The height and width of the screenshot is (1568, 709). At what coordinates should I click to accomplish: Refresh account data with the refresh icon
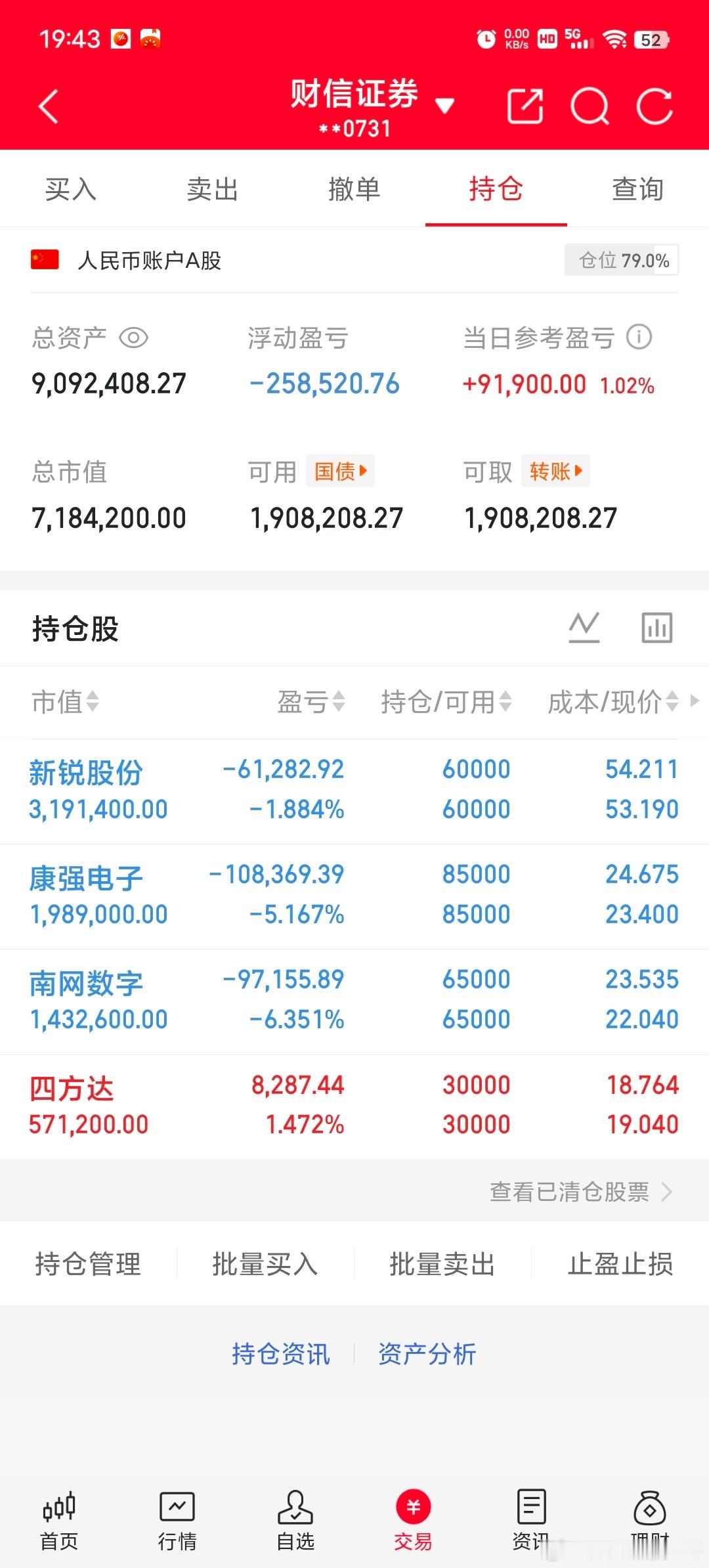654,105
